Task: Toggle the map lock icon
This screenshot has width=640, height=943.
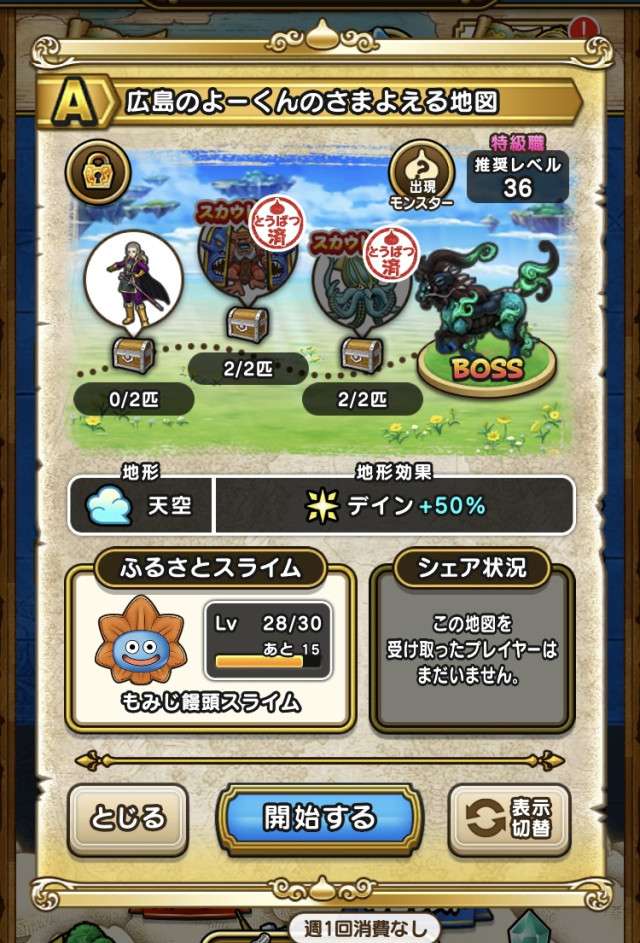Action: (97, 173)
